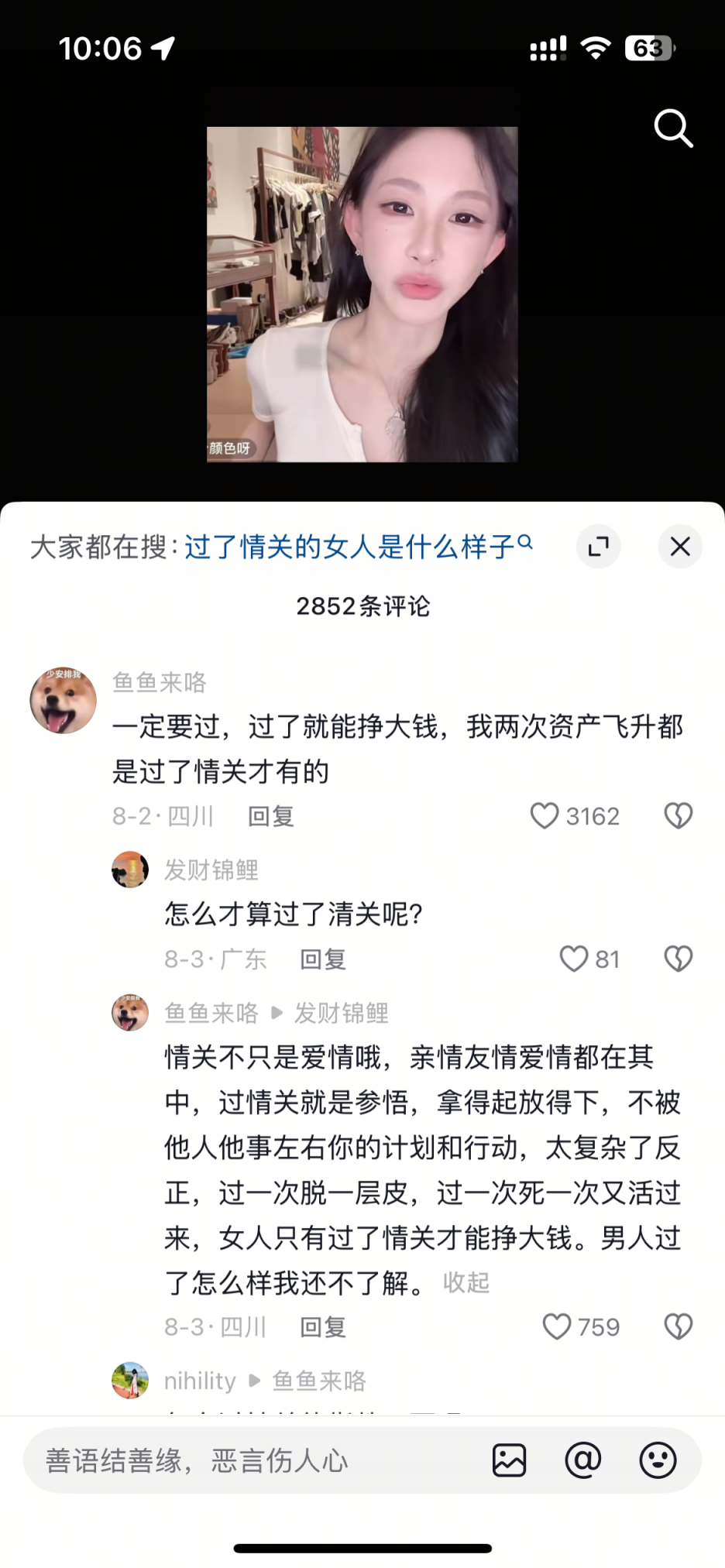
Task: Reply to 发财锦鲤's comment
Action: pos(323,959)
